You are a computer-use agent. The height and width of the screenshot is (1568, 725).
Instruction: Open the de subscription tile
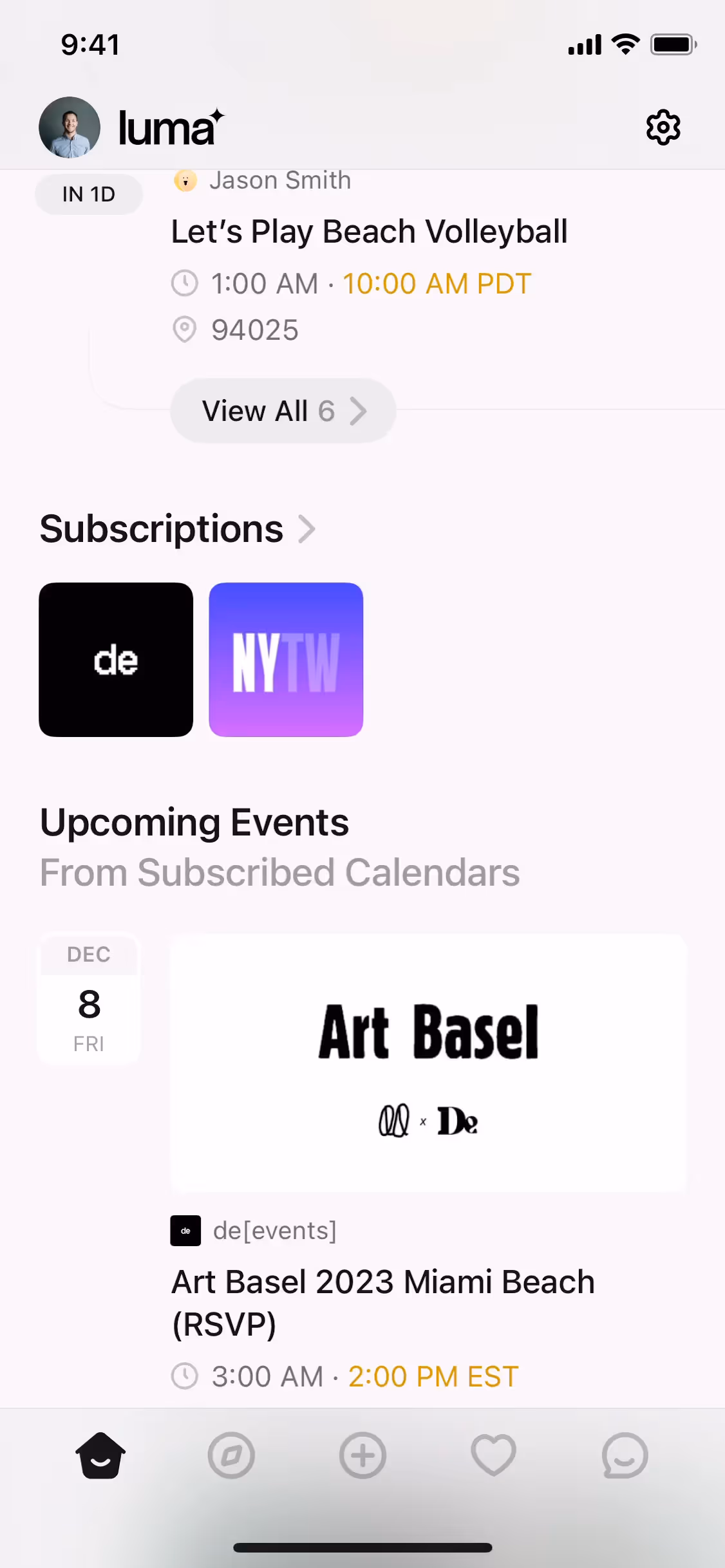(116, 660)
